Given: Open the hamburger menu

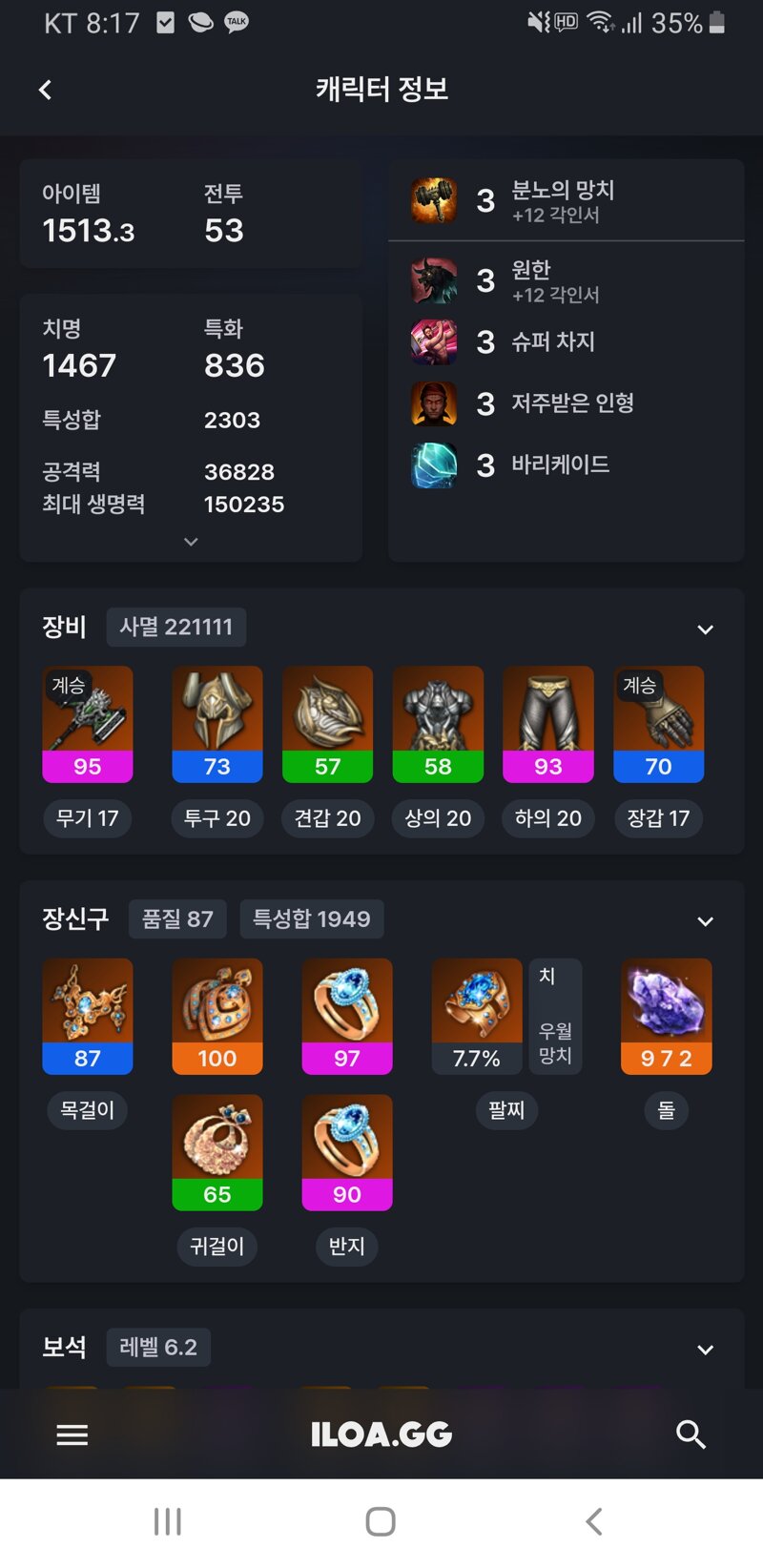Looking at the screenshot, I should point(72,1434).
